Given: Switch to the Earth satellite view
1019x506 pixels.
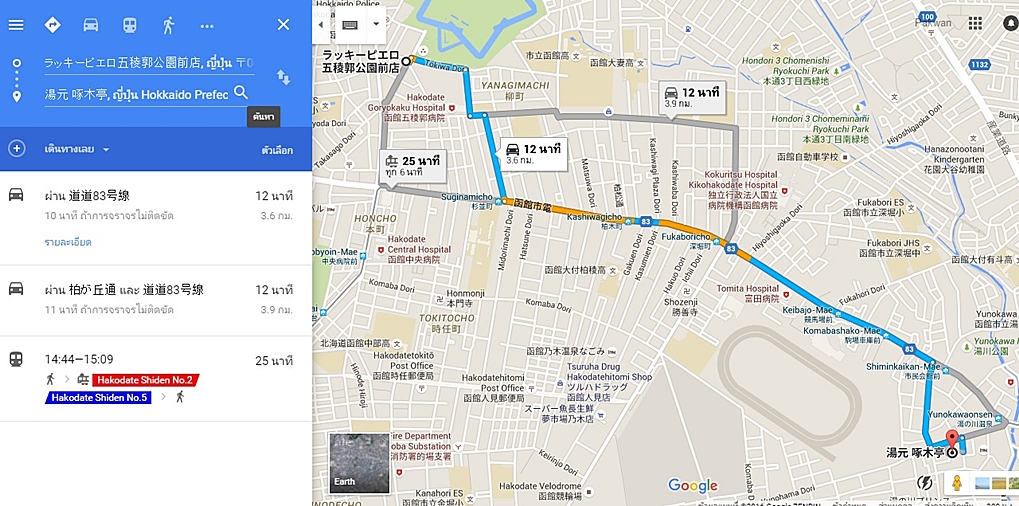Looking at the screenshot, I should click(x=359, y=462).
